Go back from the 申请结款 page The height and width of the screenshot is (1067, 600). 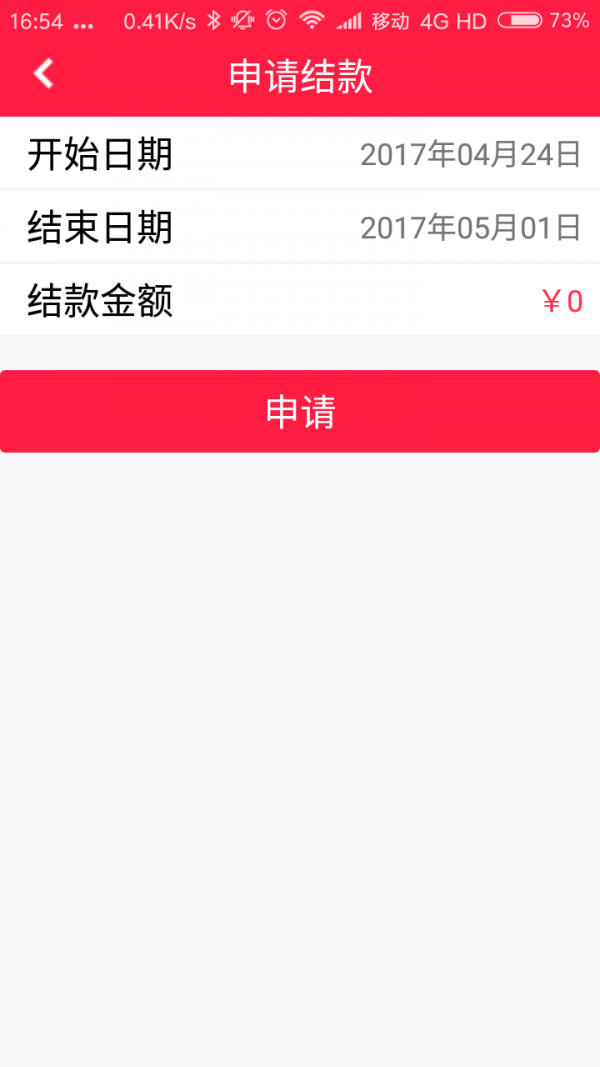43,74
